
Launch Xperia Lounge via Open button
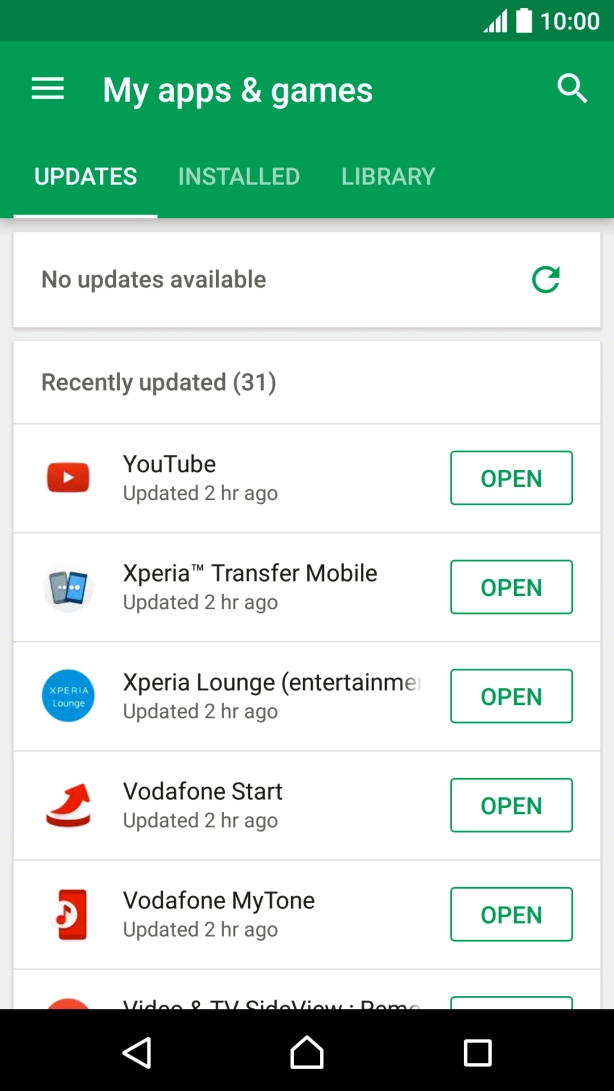(x=511, y=696)
